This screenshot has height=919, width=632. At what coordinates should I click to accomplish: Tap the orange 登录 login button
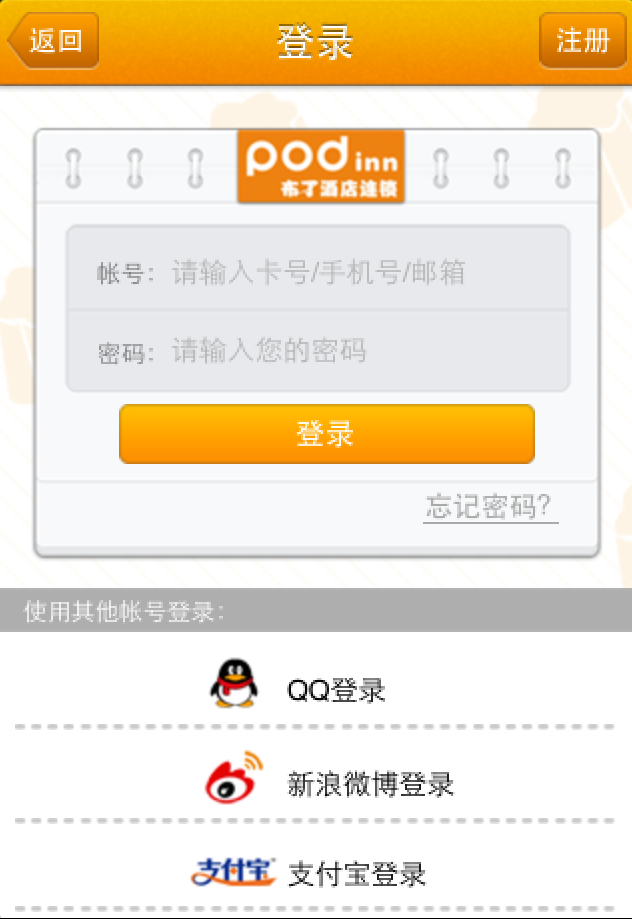tap(326, 434)
